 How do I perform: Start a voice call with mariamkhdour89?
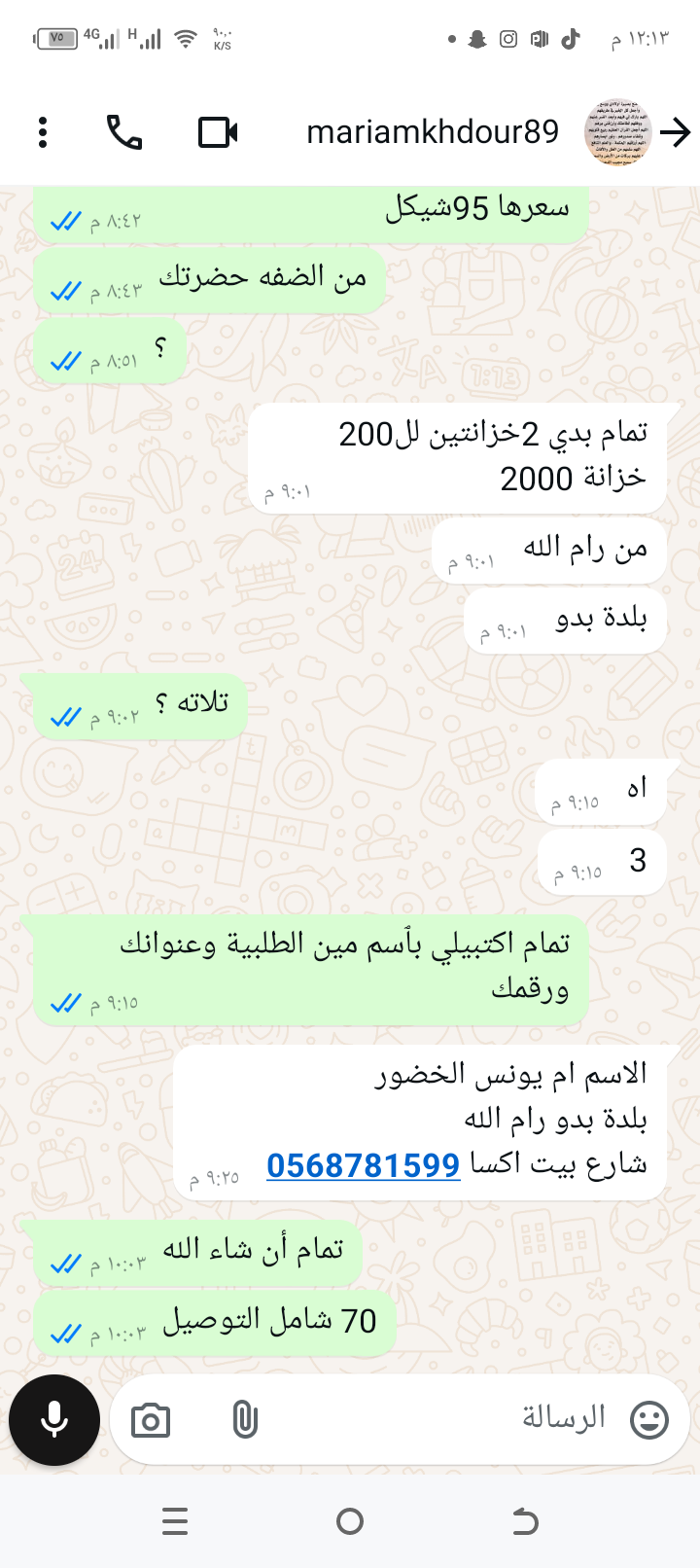124,132
